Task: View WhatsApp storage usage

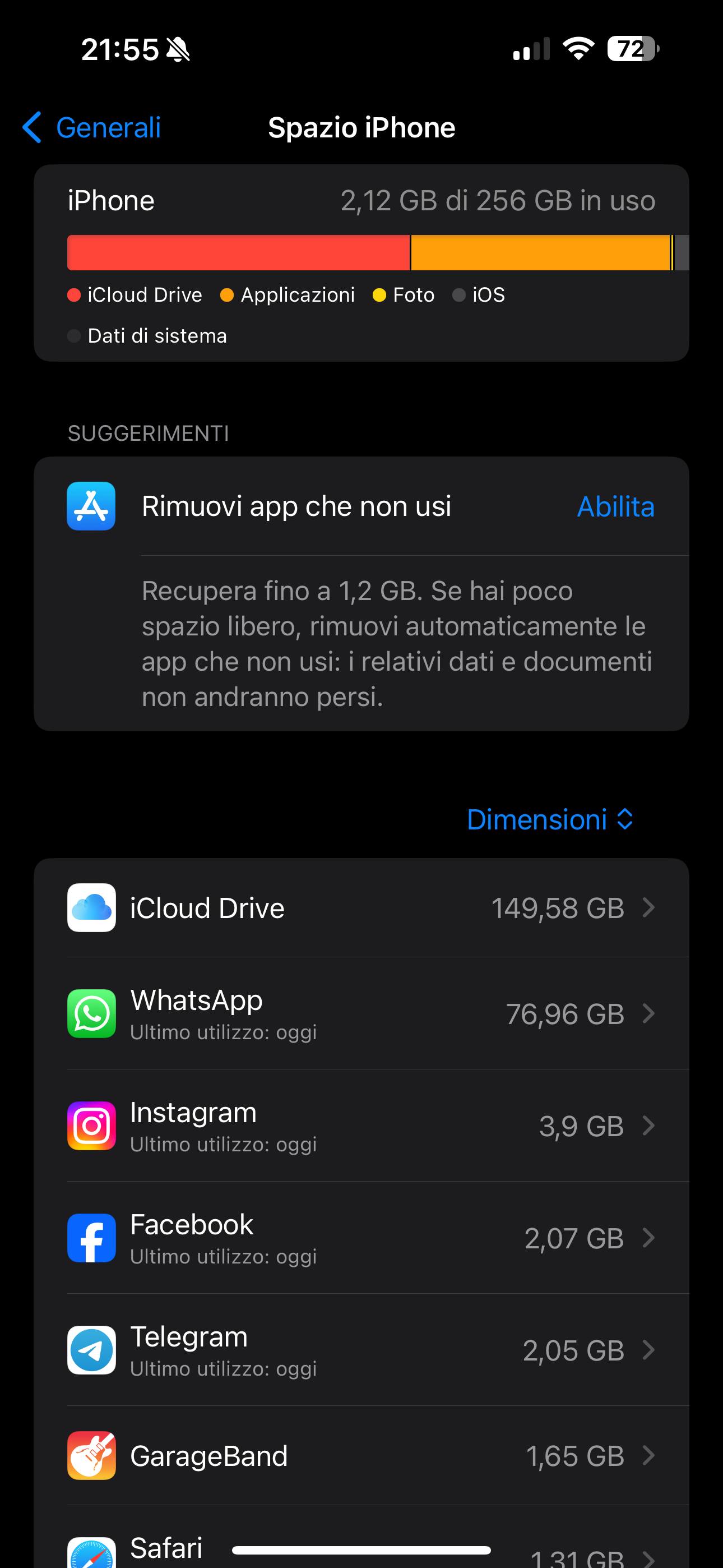Action: point(361,1013)
